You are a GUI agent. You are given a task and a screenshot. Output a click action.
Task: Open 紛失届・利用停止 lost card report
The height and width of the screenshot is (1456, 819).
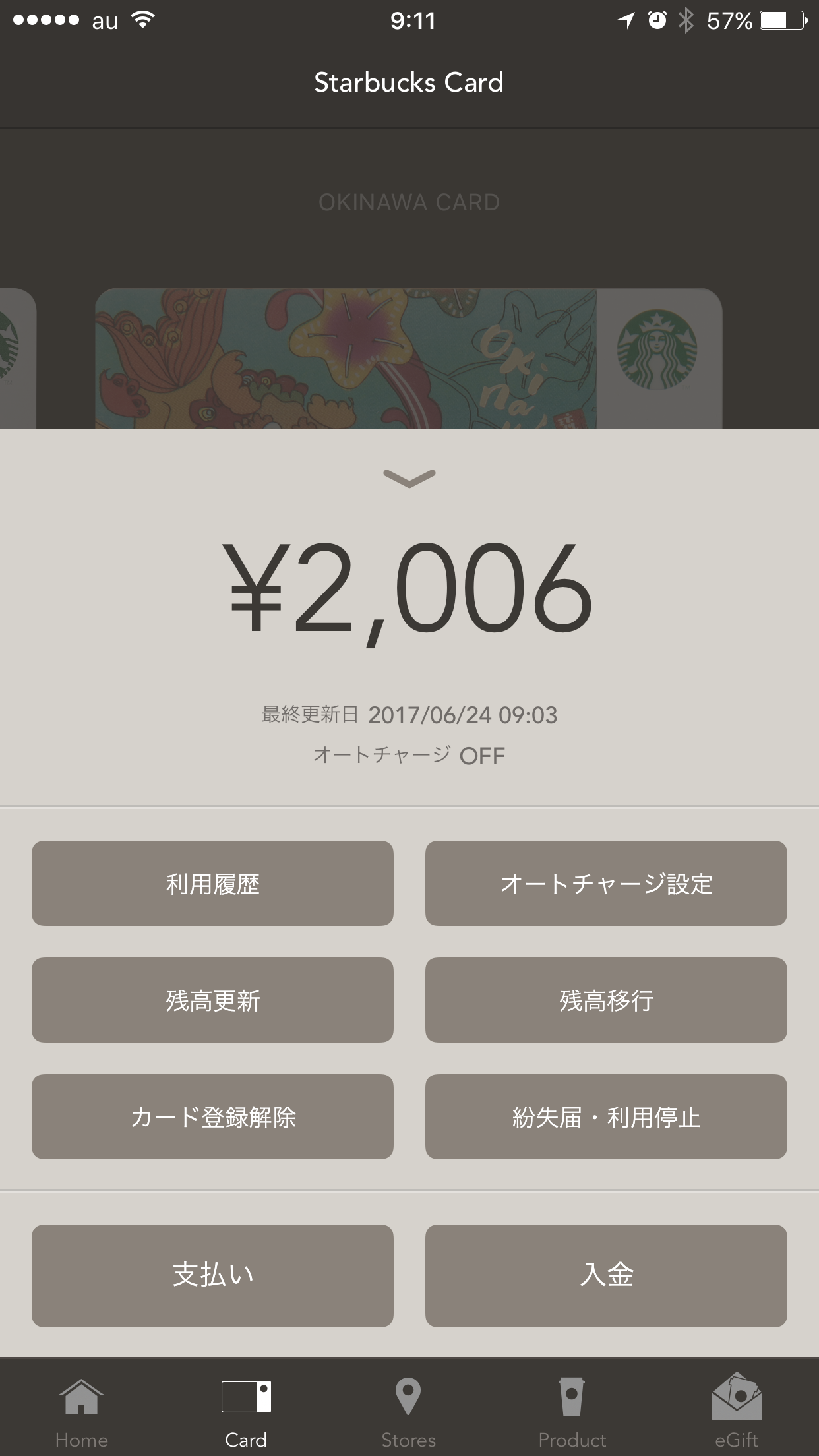tap(606, 1116)
